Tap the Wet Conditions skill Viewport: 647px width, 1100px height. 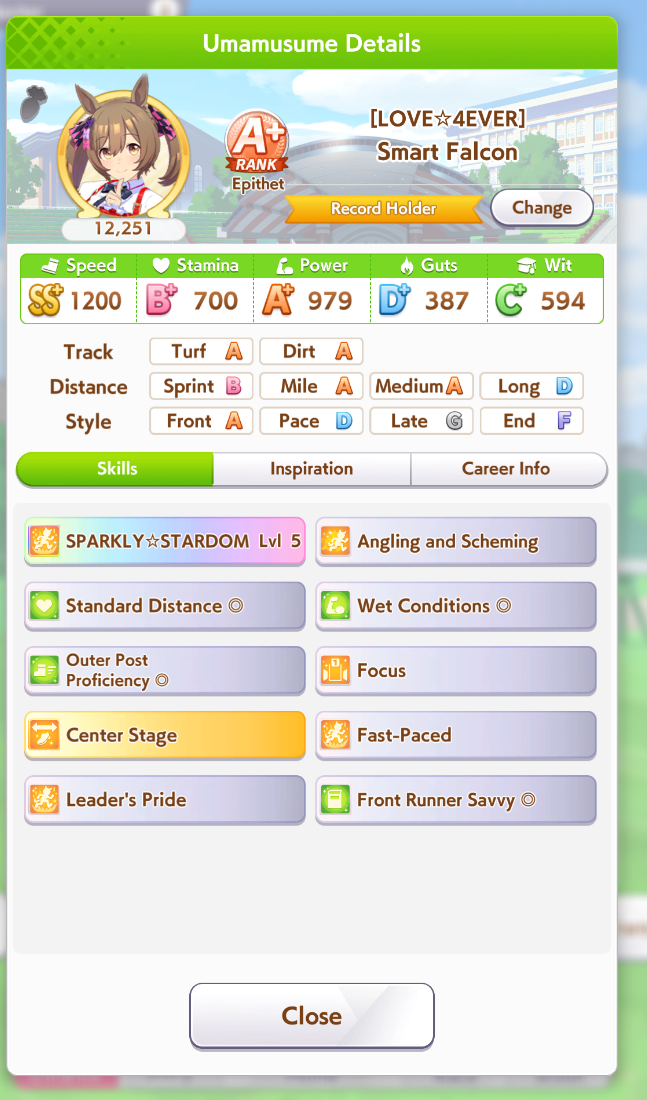pos(456,606)
